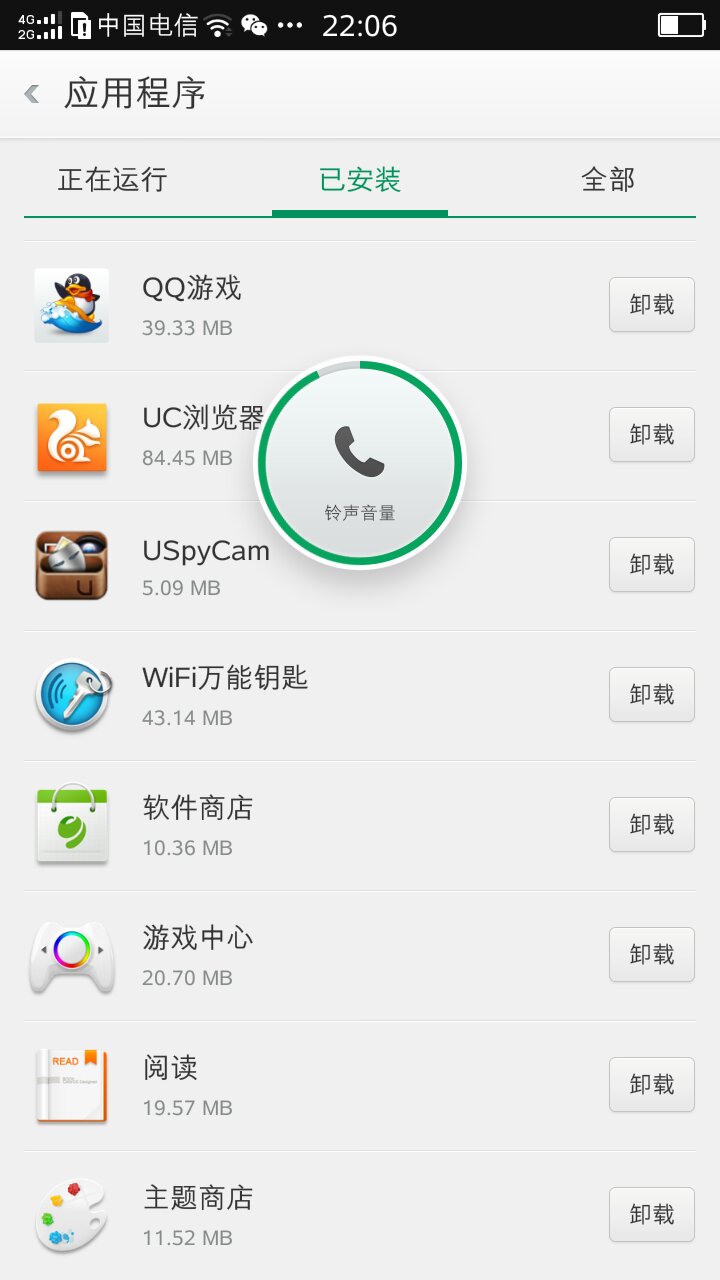The height and width of the screenshot is (1280, 720).
Task: Tap the 主题商店 palette icon
Action: 71,1213
